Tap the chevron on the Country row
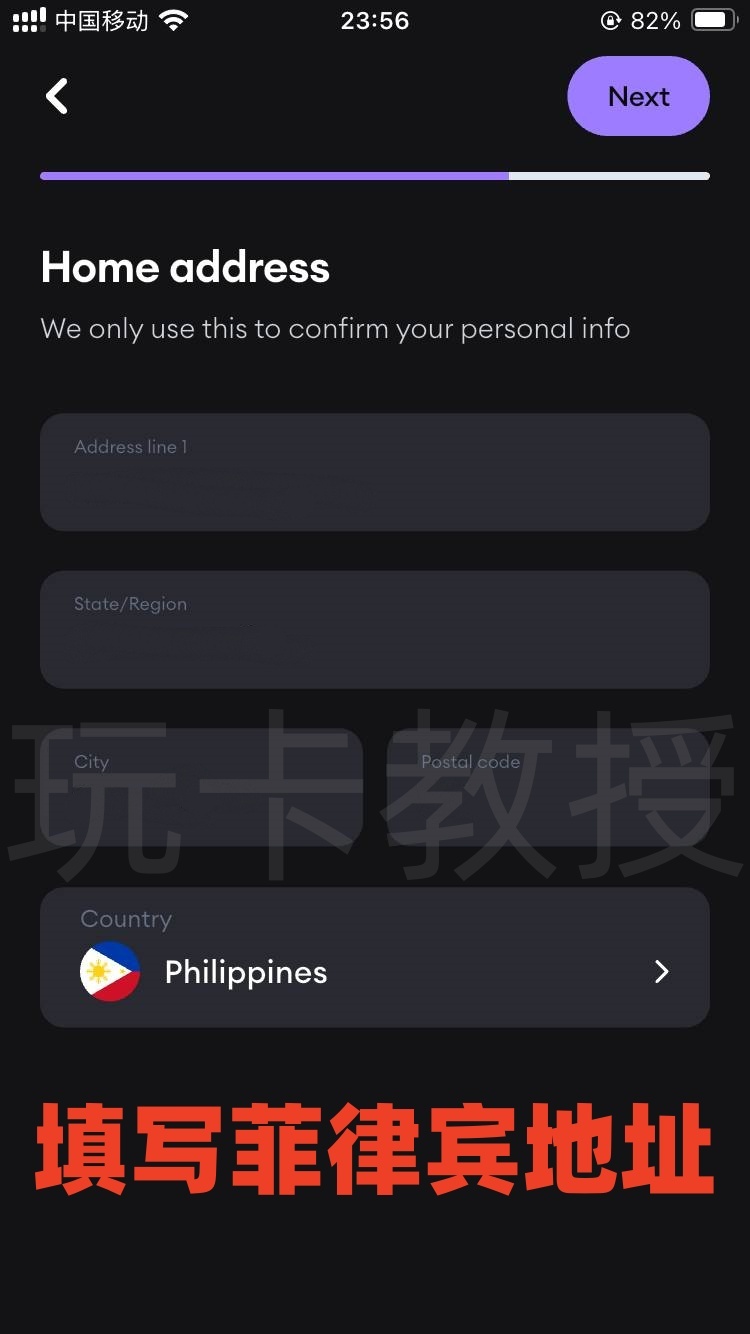Viewport: 750px width, 1334px height. click(x=661, y=971)
